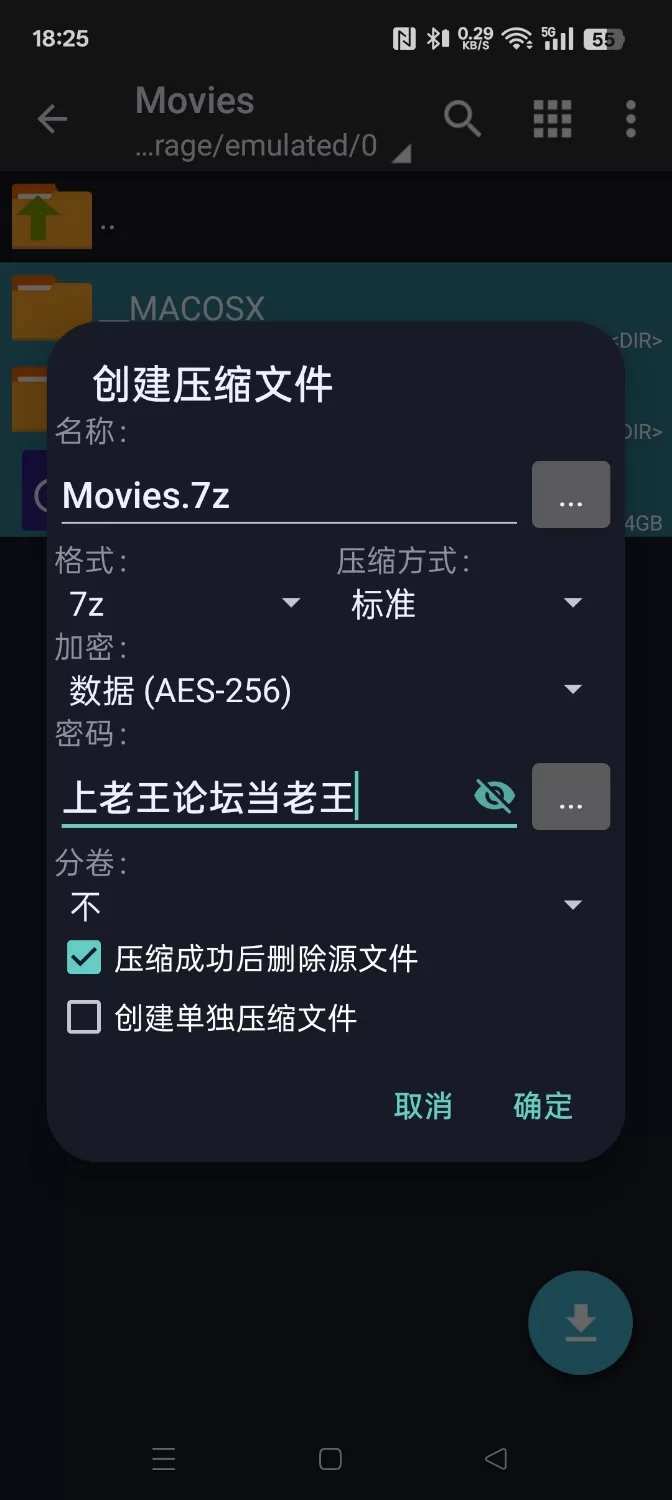Expand the 加密 AES-256 dropdown
This screenshot has height=1500, width=672.
(x=326, y=690)
